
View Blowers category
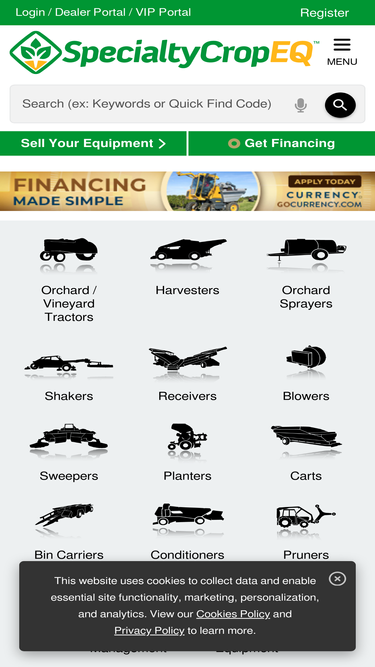point(306,373)
